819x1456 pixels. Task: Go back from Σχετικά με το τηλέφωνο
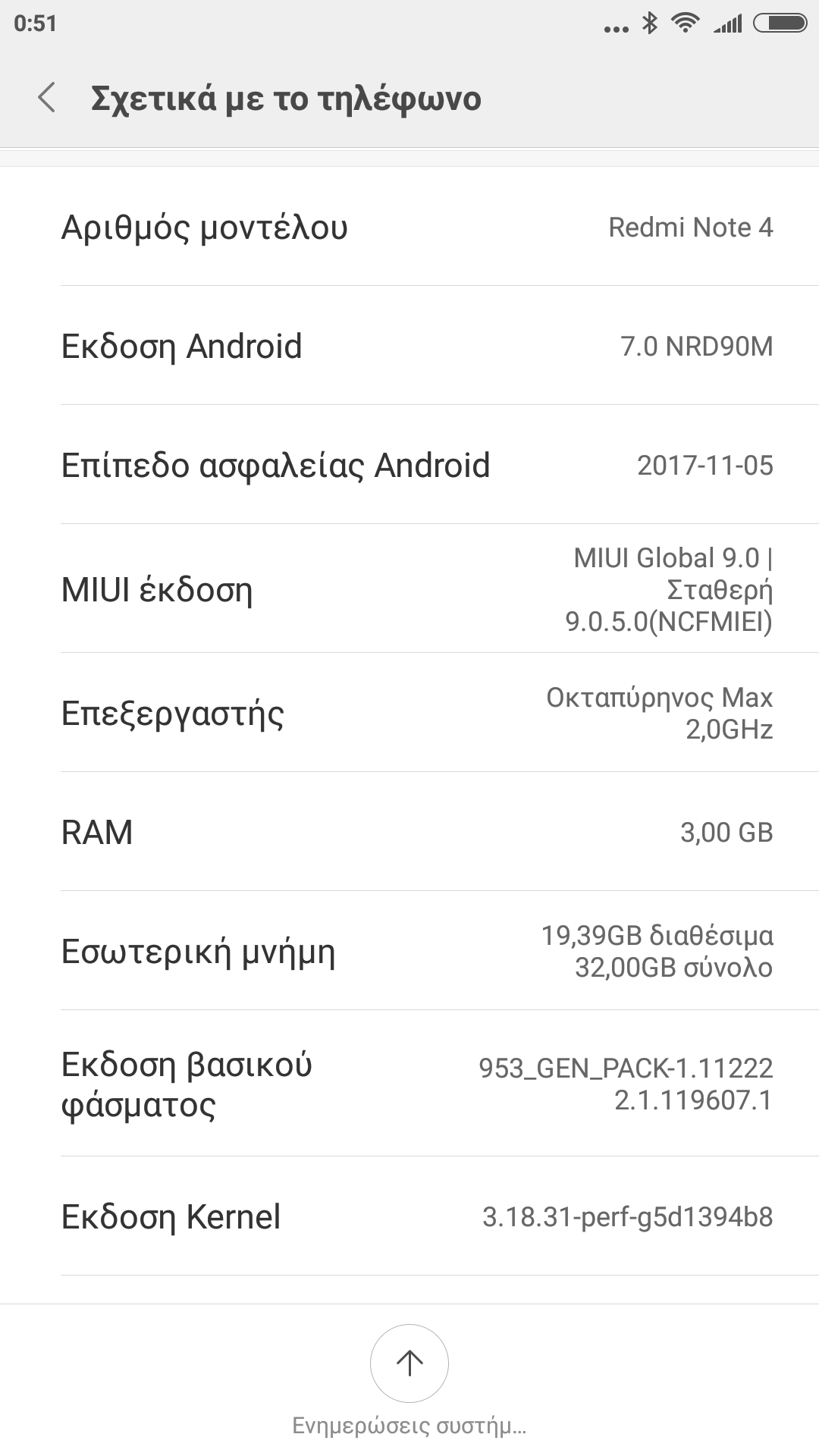[x=47, y=98]
